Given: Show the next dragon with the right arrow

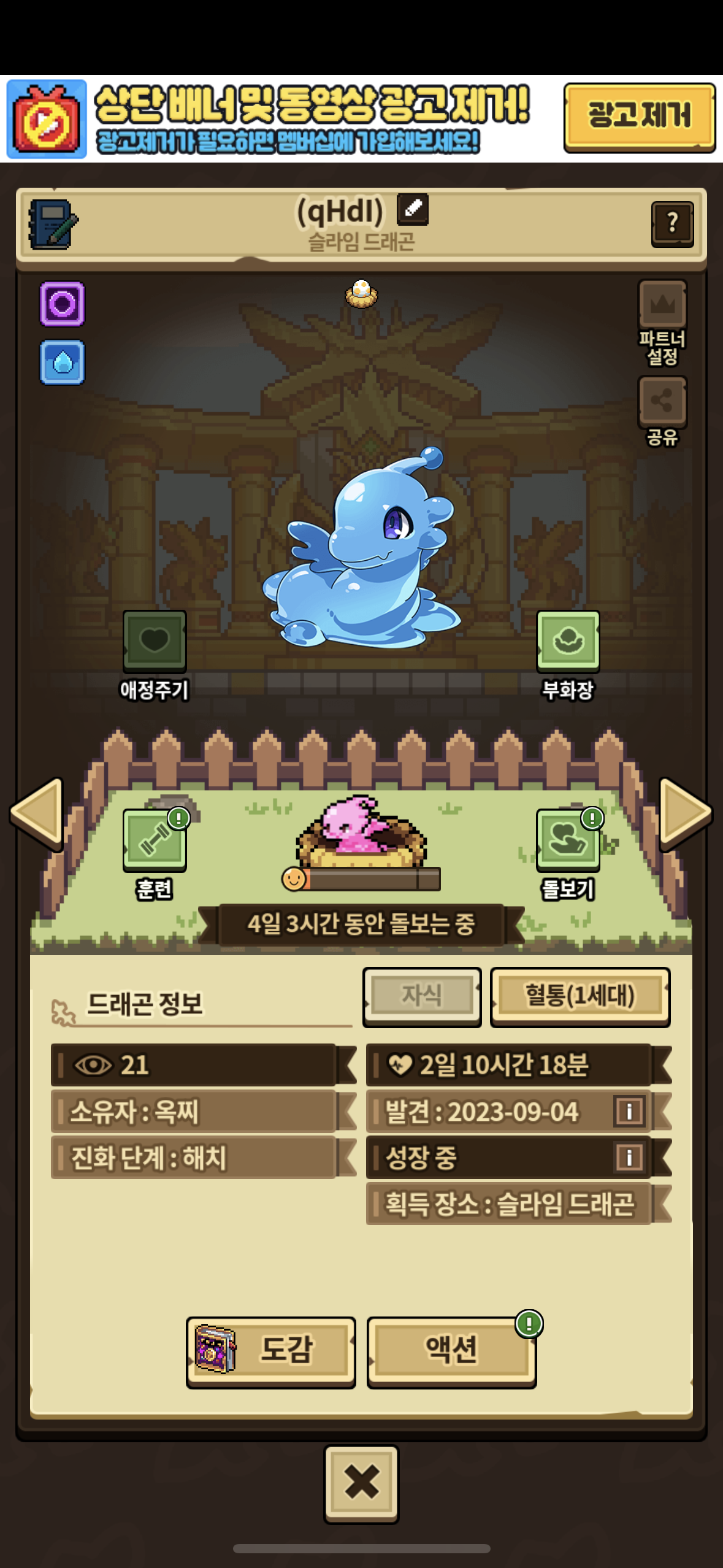Looking at the screenshot, I should click(686, 813).
